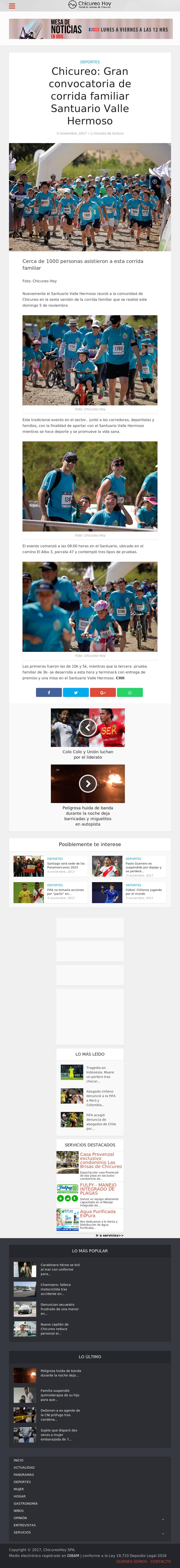The image size is (180, 1568).
Task: Open the CONTACTO page
Action: (161, 1561)
